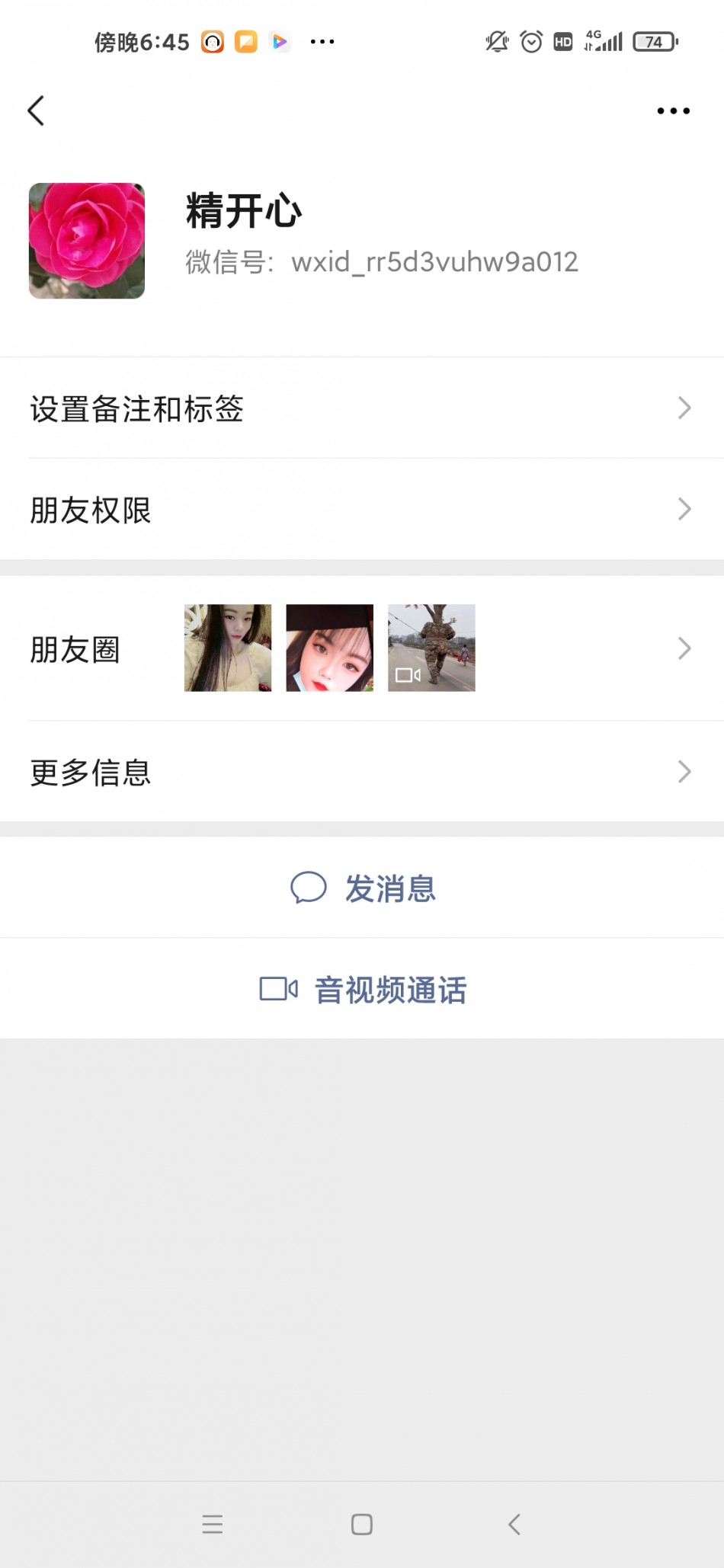Viewport: 724px width, 1568px height.
Task: View the camellia flower profile avatar
Action: pos(87,241)
